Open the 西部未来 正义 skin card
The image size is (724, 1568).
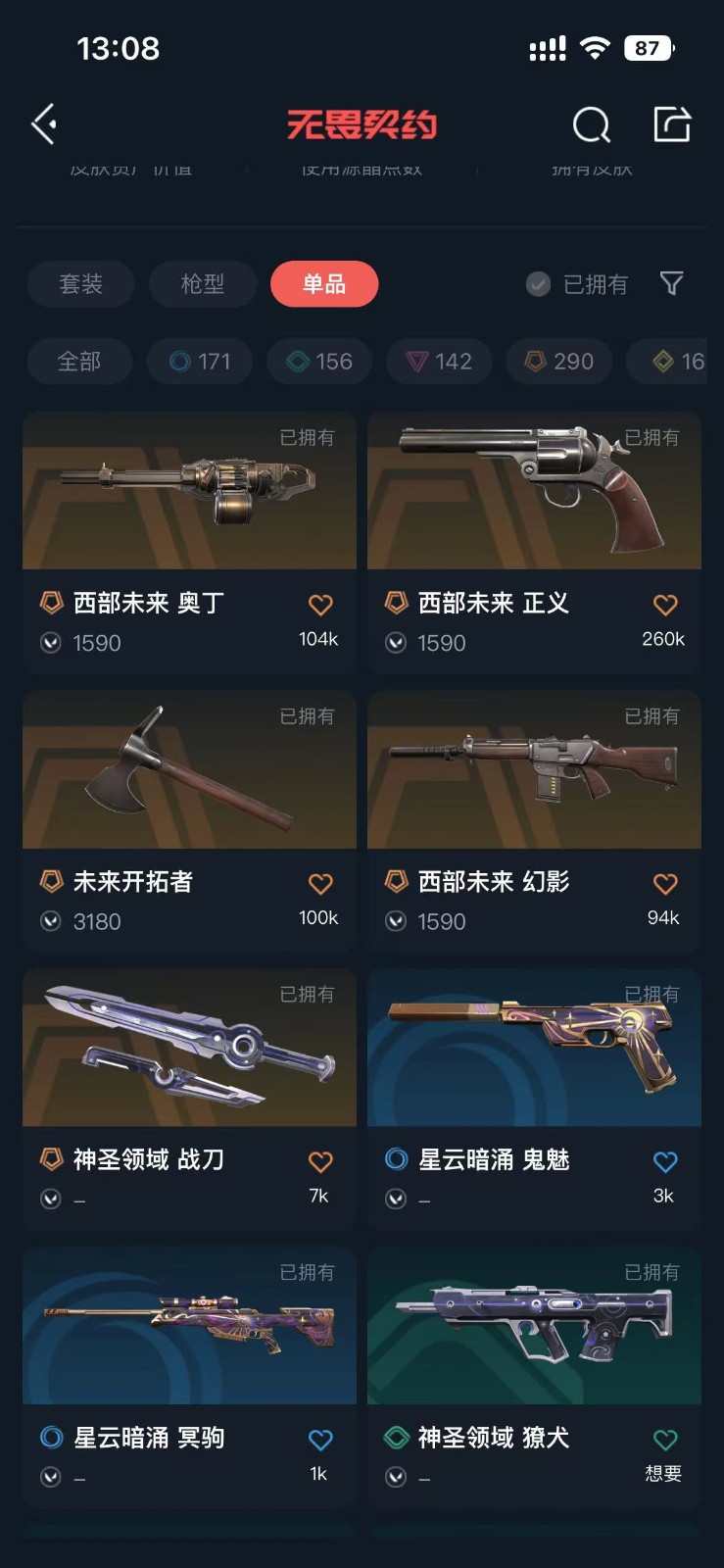coord(534,492)
